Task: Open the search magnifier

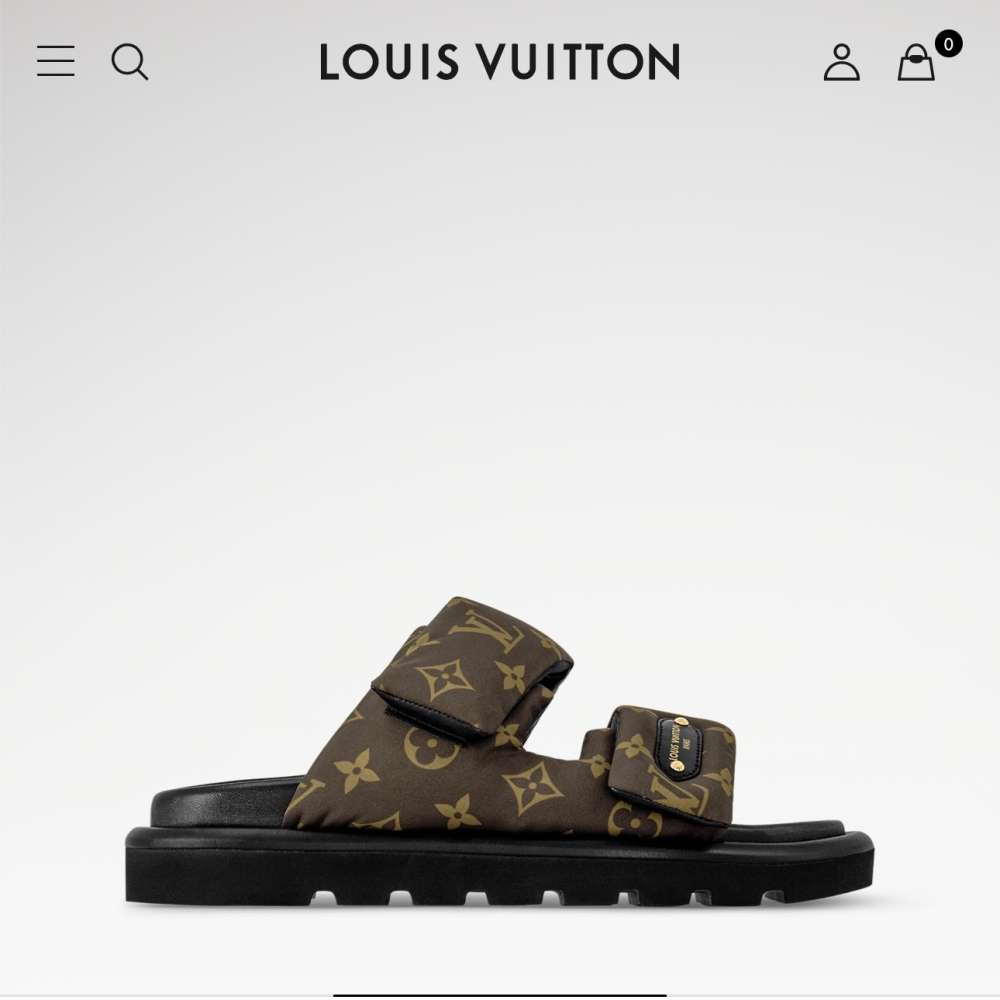Action: pos(130,62)
